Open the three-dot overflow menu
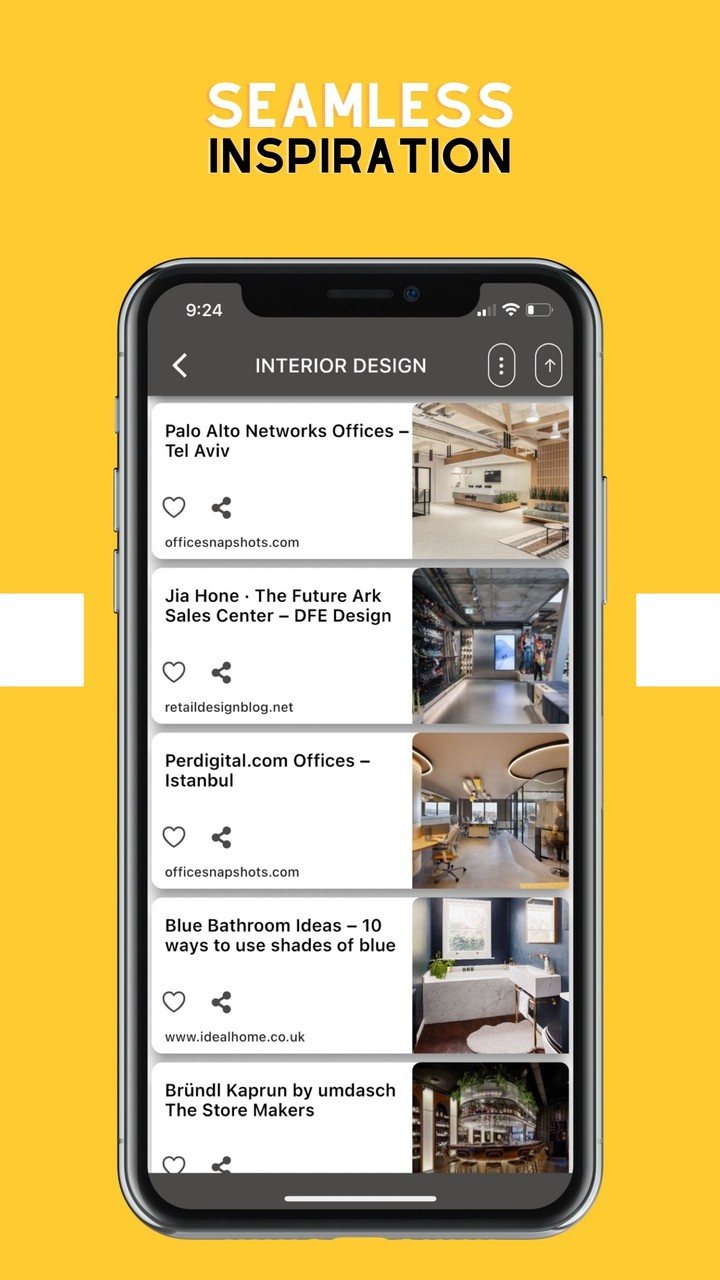720x1280 pixels. point(499,365)
